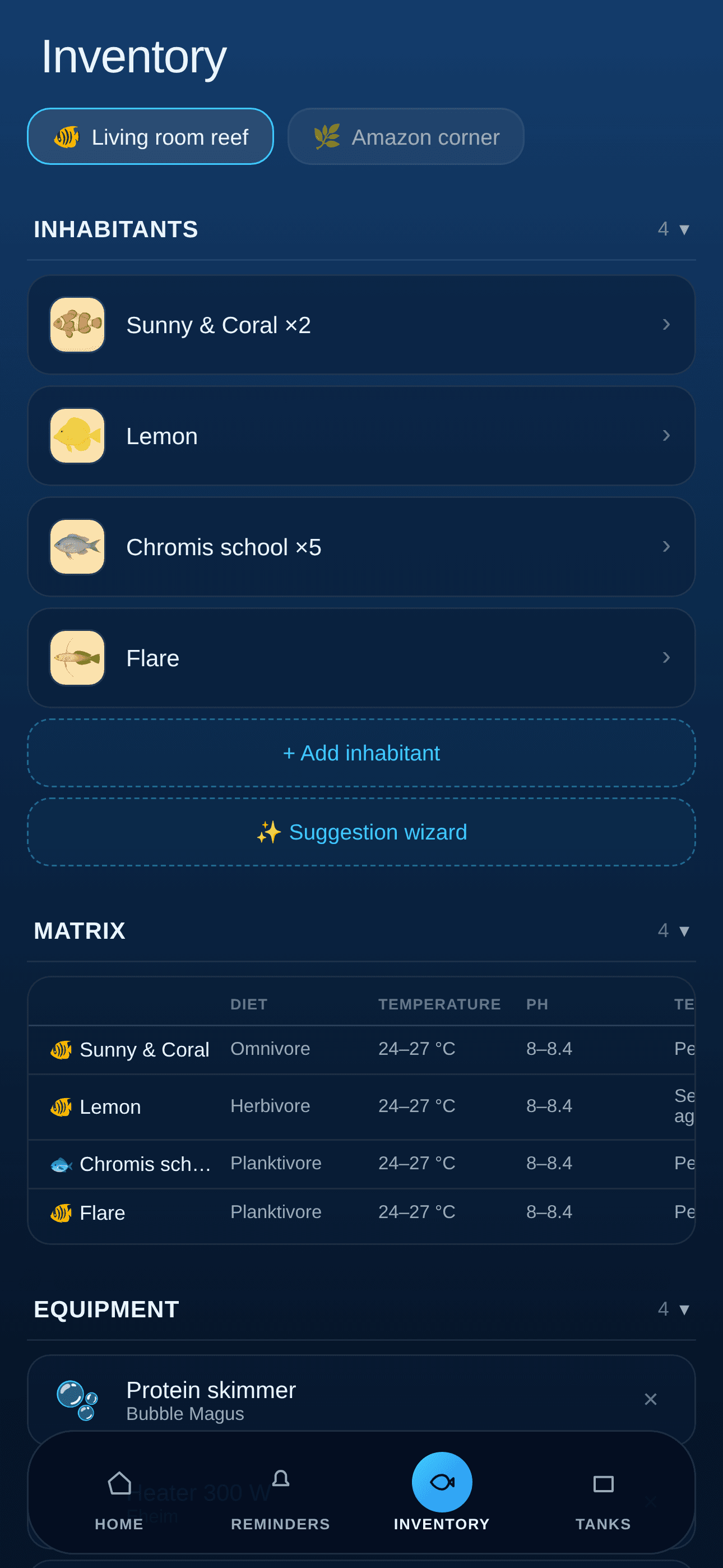Launch the Suggestion wizard
Screen dimensions: 723x1568
point(361,832)
